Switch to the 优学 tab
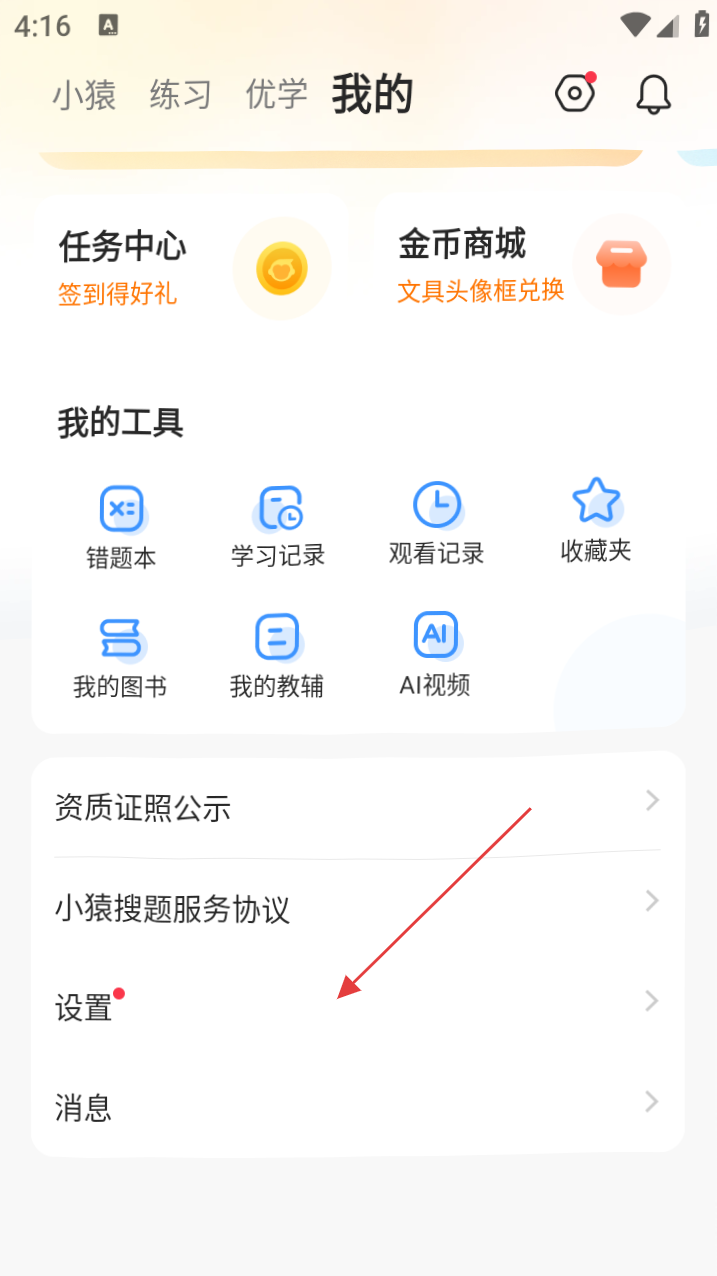The width and height of the screenshot is (717, 1276). (276, 95)
